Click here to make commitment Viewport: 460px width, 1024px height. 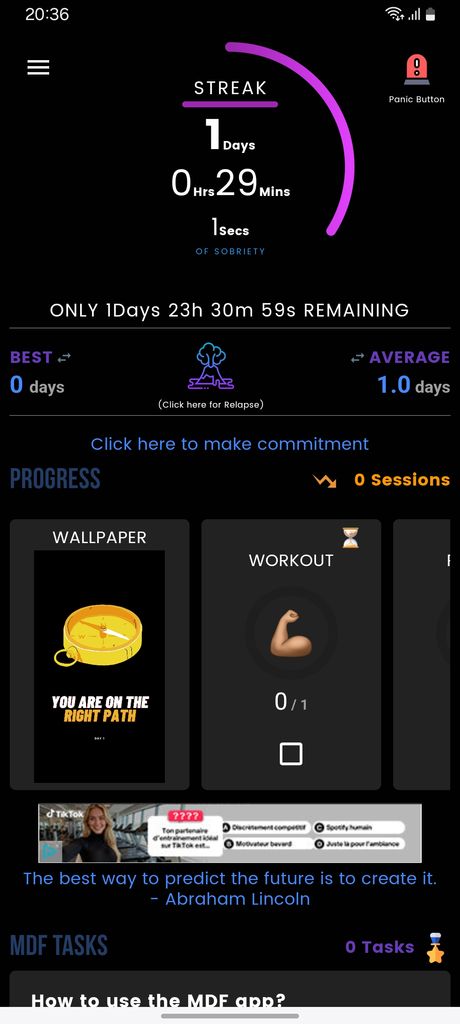pyautogui.click(x=229, y=444)
